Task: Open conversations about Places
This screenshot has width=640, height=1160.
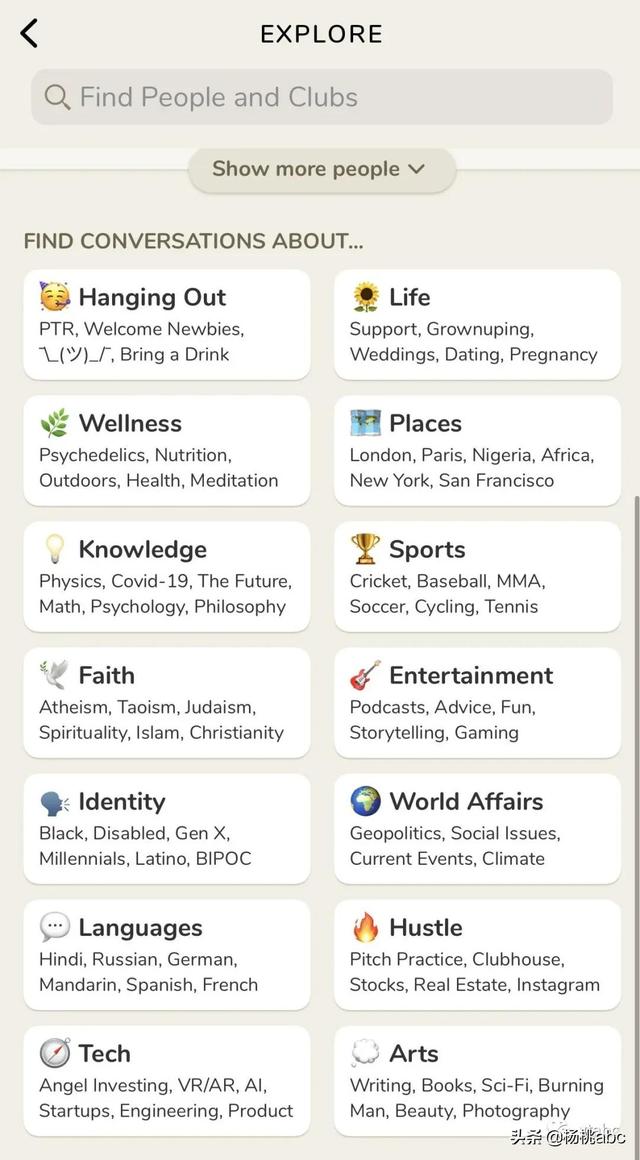Action: 477,450
